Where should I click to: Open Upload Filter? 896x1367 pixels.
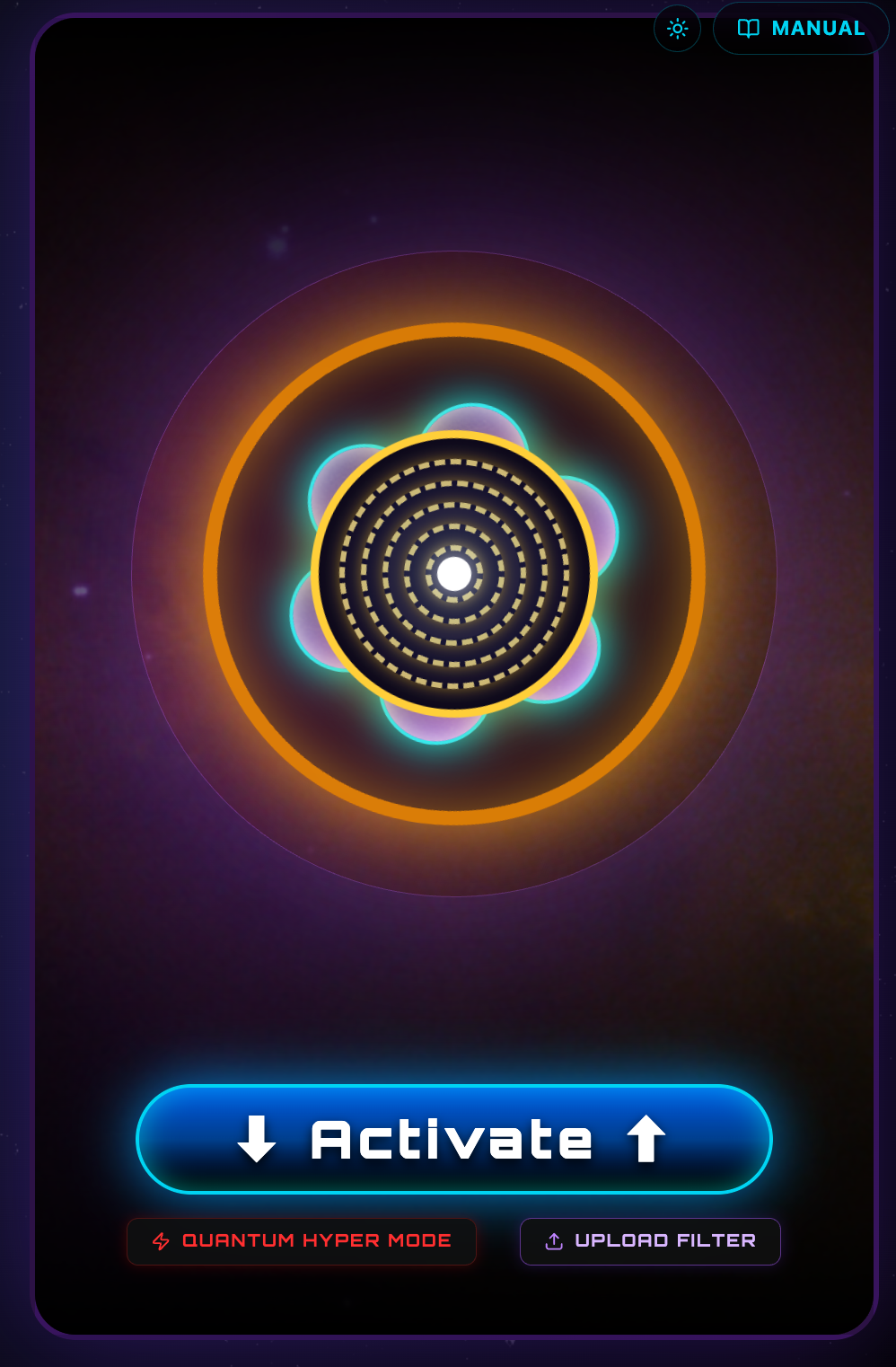click(650, 1241)
